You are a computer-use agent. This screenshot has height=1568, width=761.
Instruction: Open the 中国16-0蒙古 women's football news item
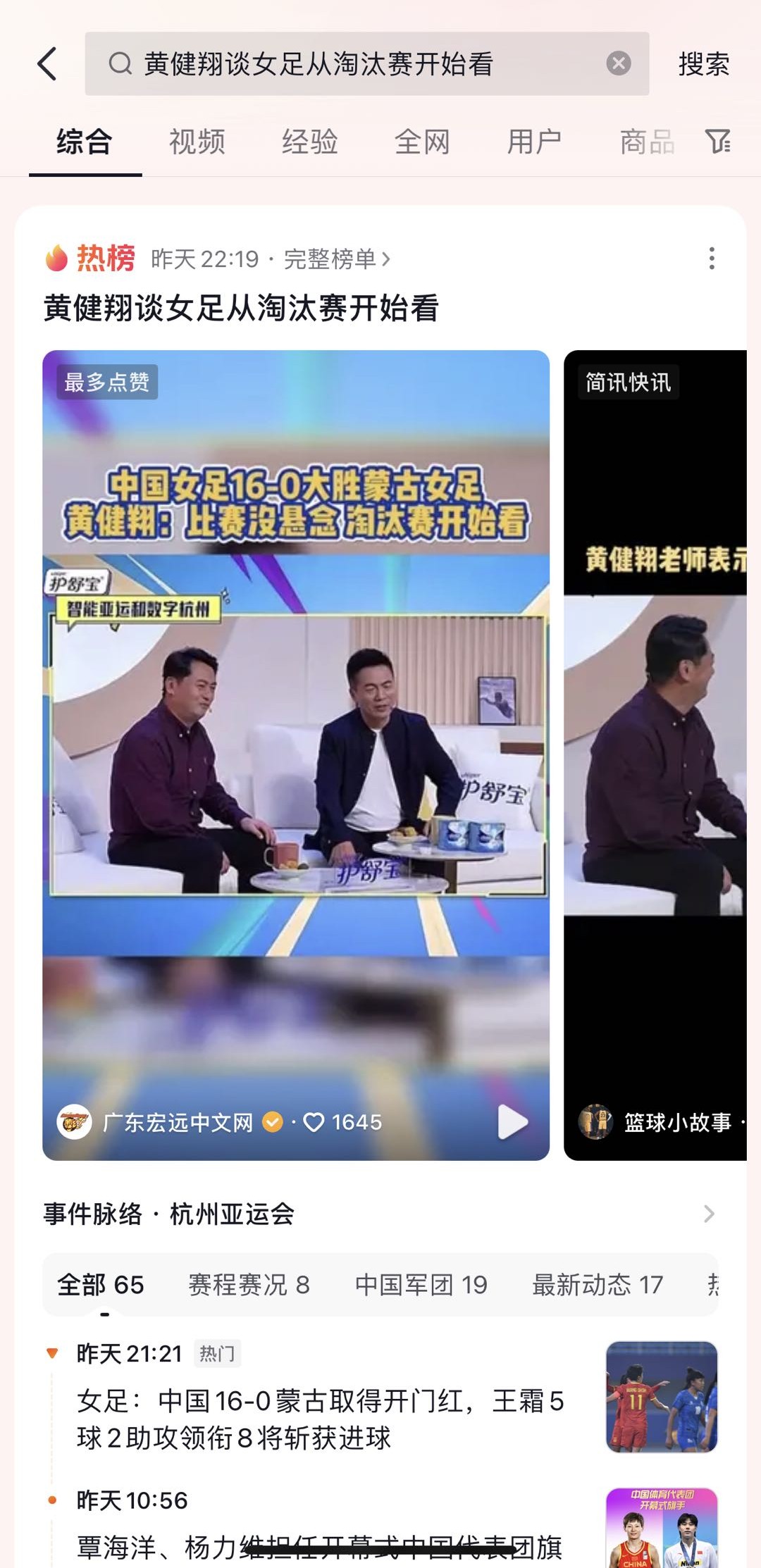[320, 1419]
